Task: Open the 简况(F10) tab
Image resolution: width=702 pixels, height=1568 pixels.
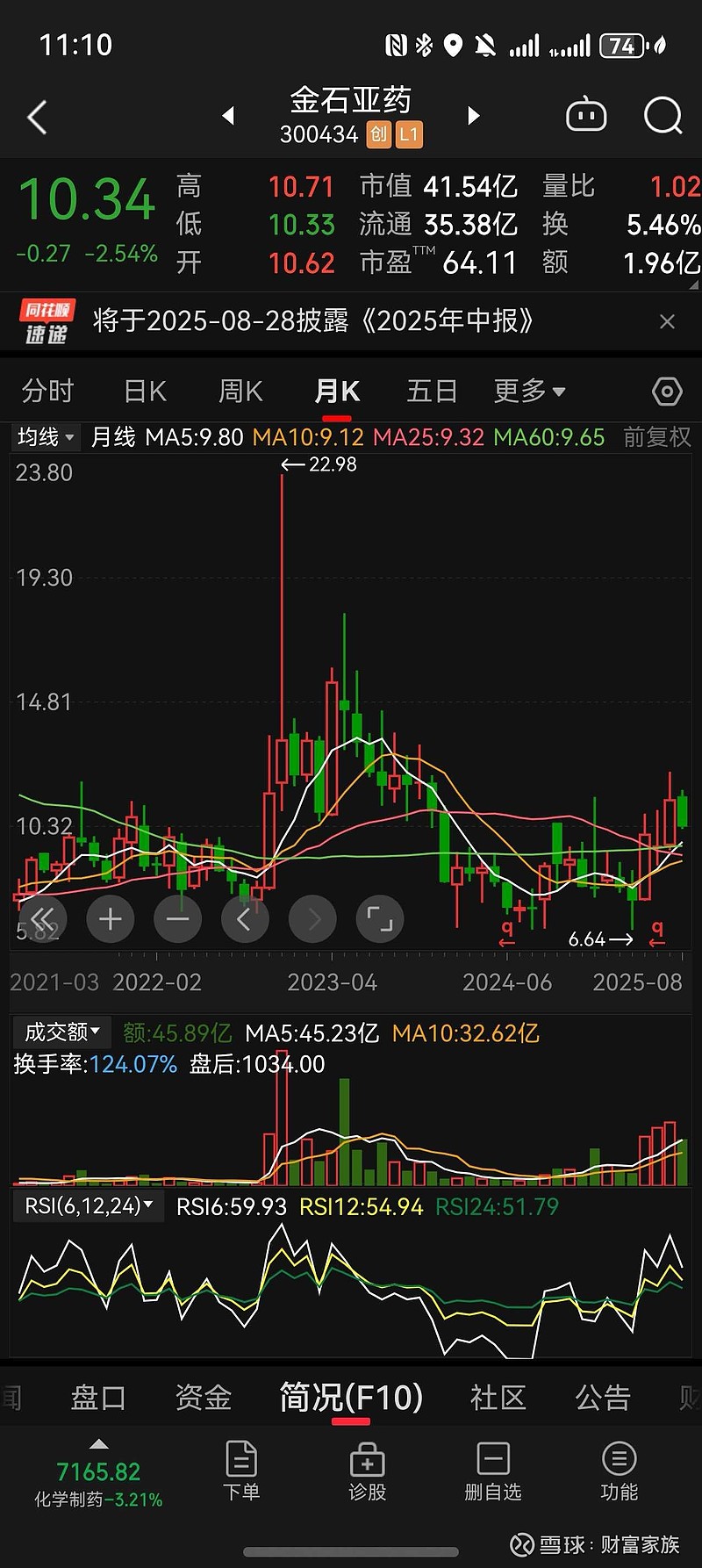Action: 351,1398
